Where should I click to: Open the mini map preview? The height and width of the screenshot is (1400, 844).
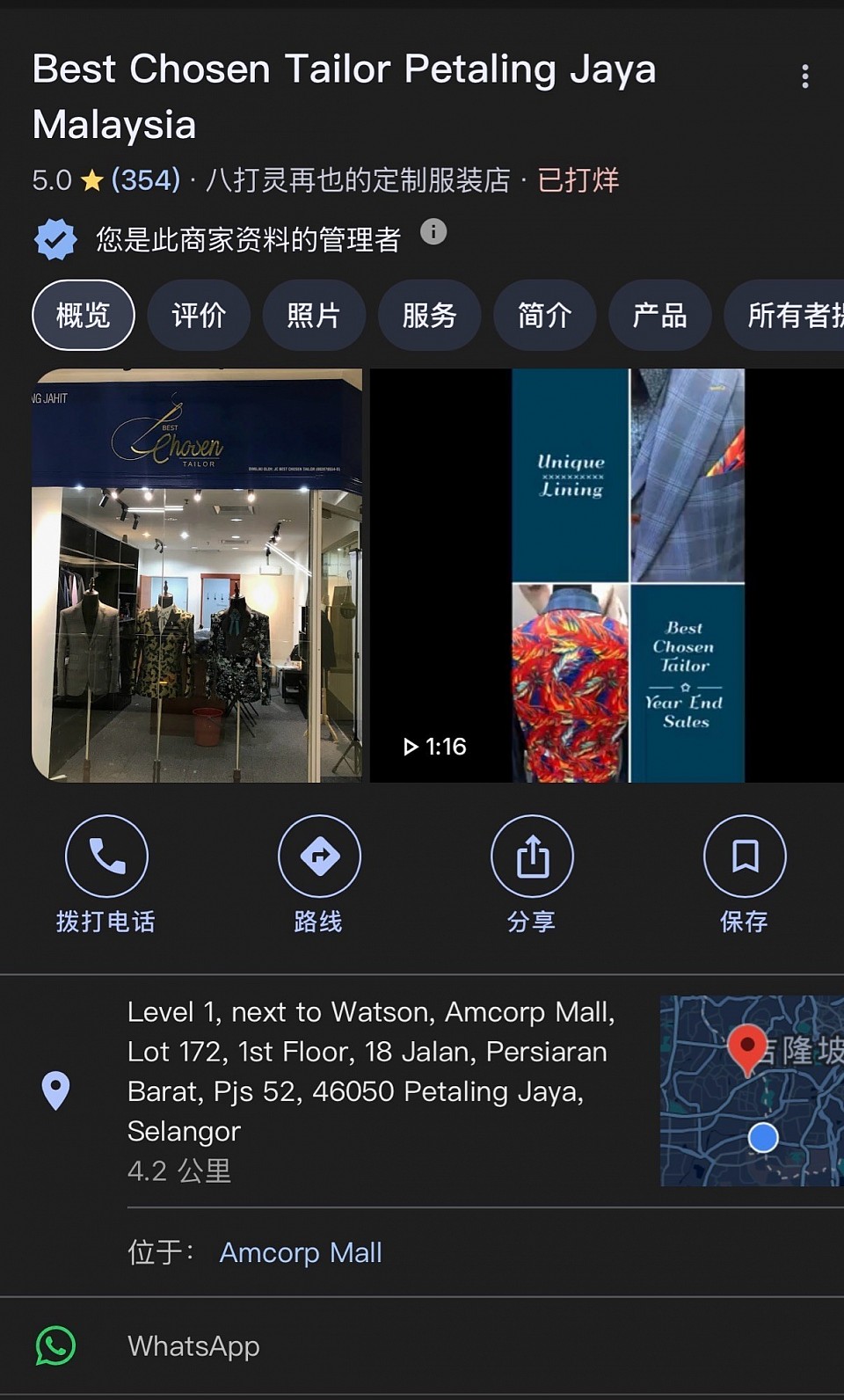pyautogui.click(x=752, y=1090)
